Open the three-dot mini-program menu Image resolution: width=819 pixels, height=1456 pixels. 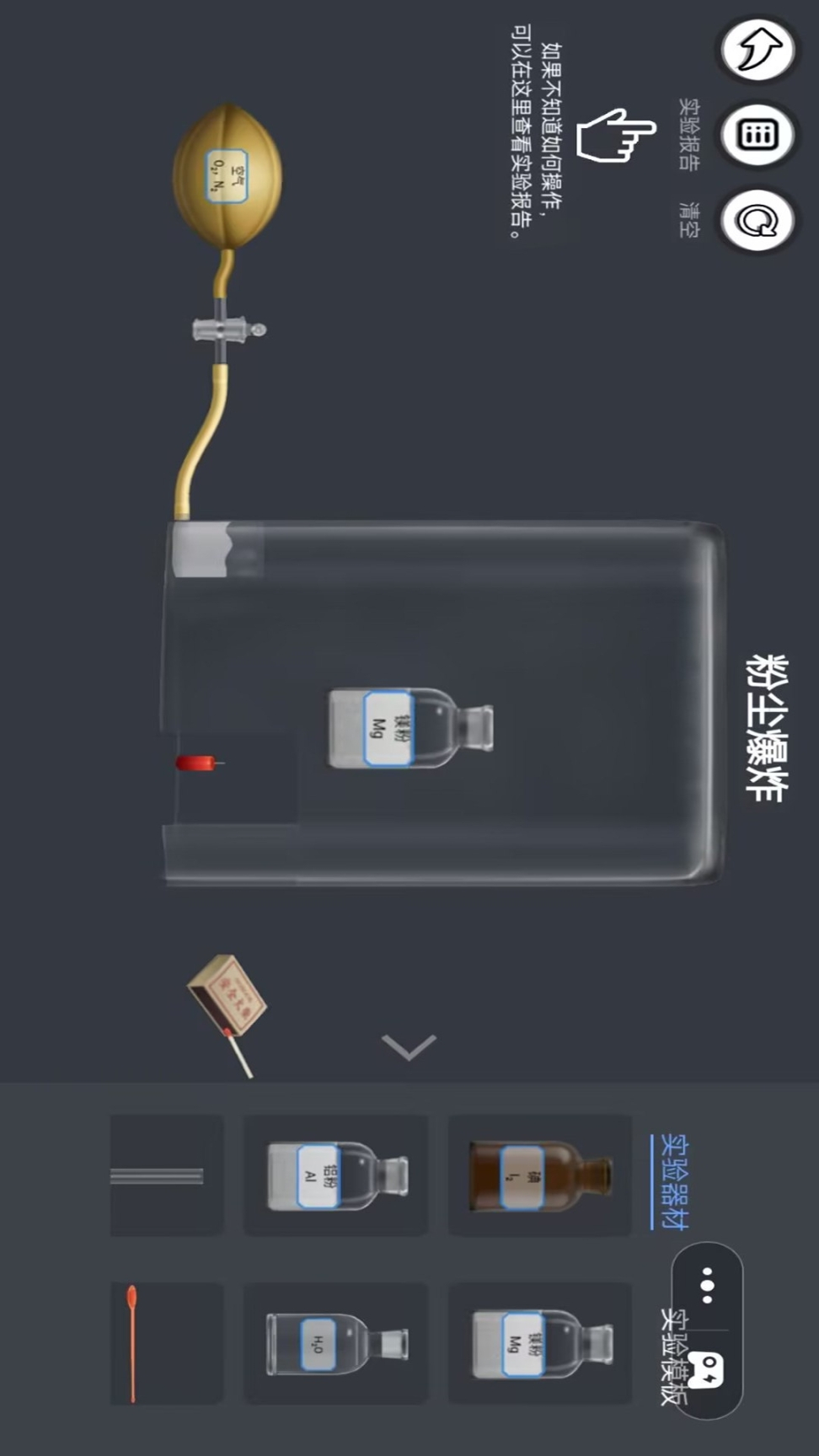tap(707, 1286)
